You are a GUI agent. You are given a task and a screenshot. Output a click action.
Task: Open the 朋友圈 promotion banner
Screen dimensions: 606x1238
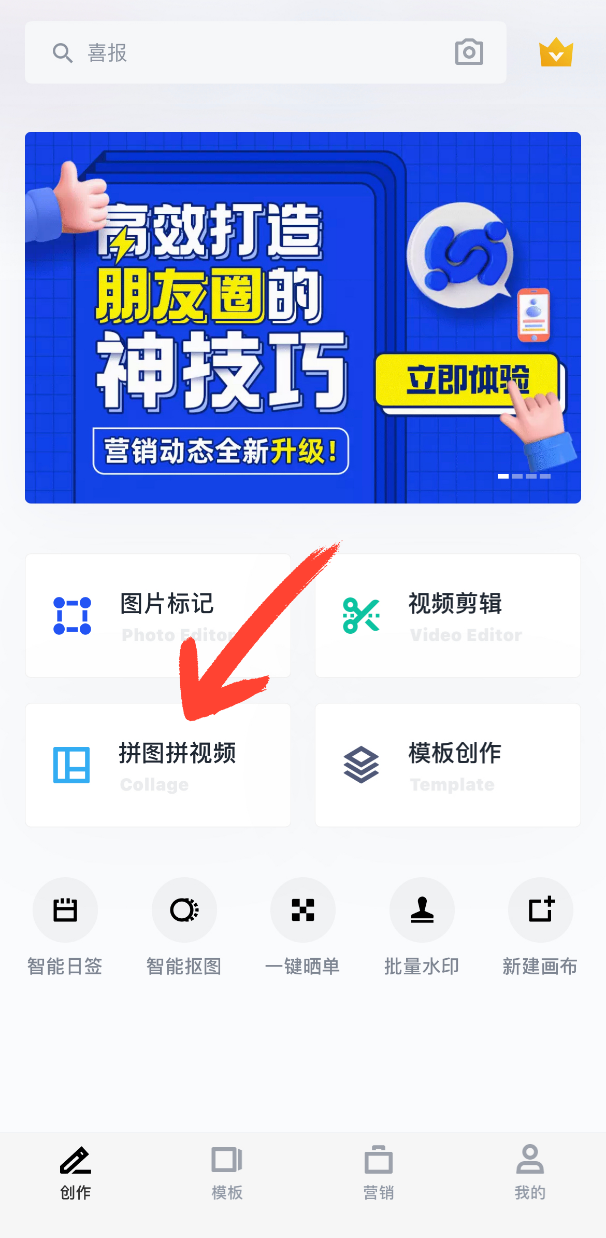click(x=303, y=317)
